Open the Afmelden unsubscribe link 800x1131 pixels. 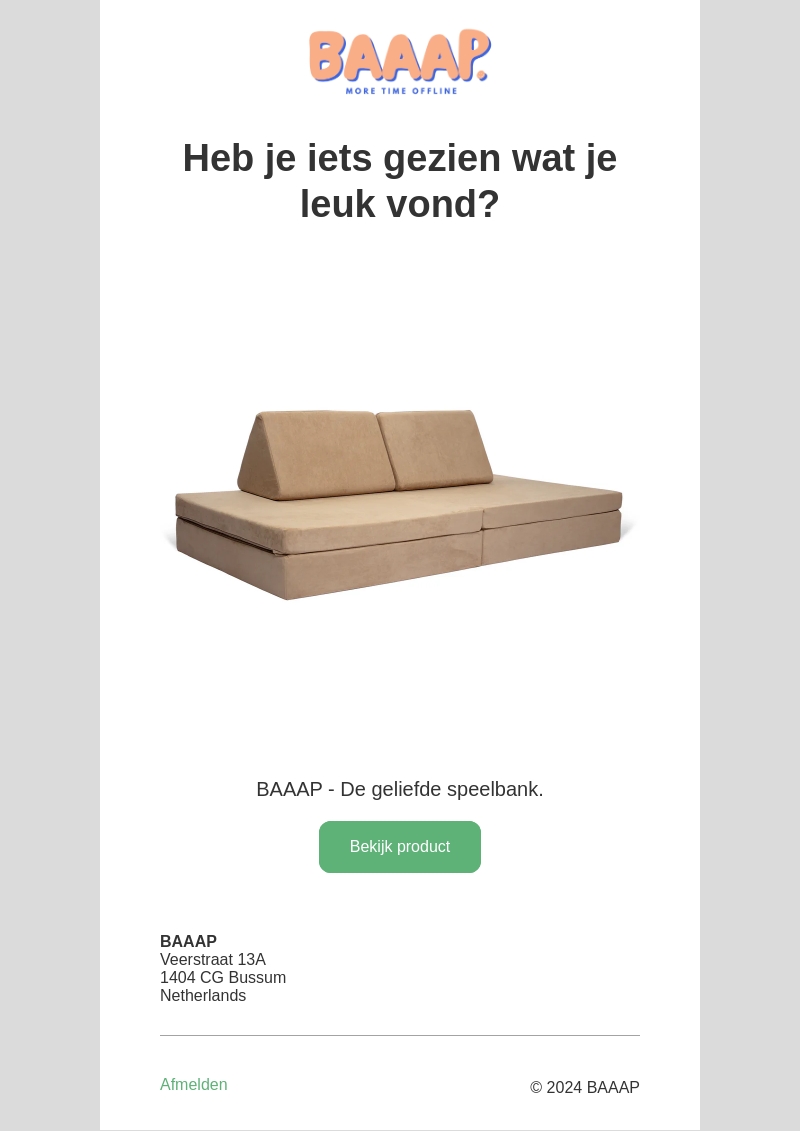(x=194, y=1085)
